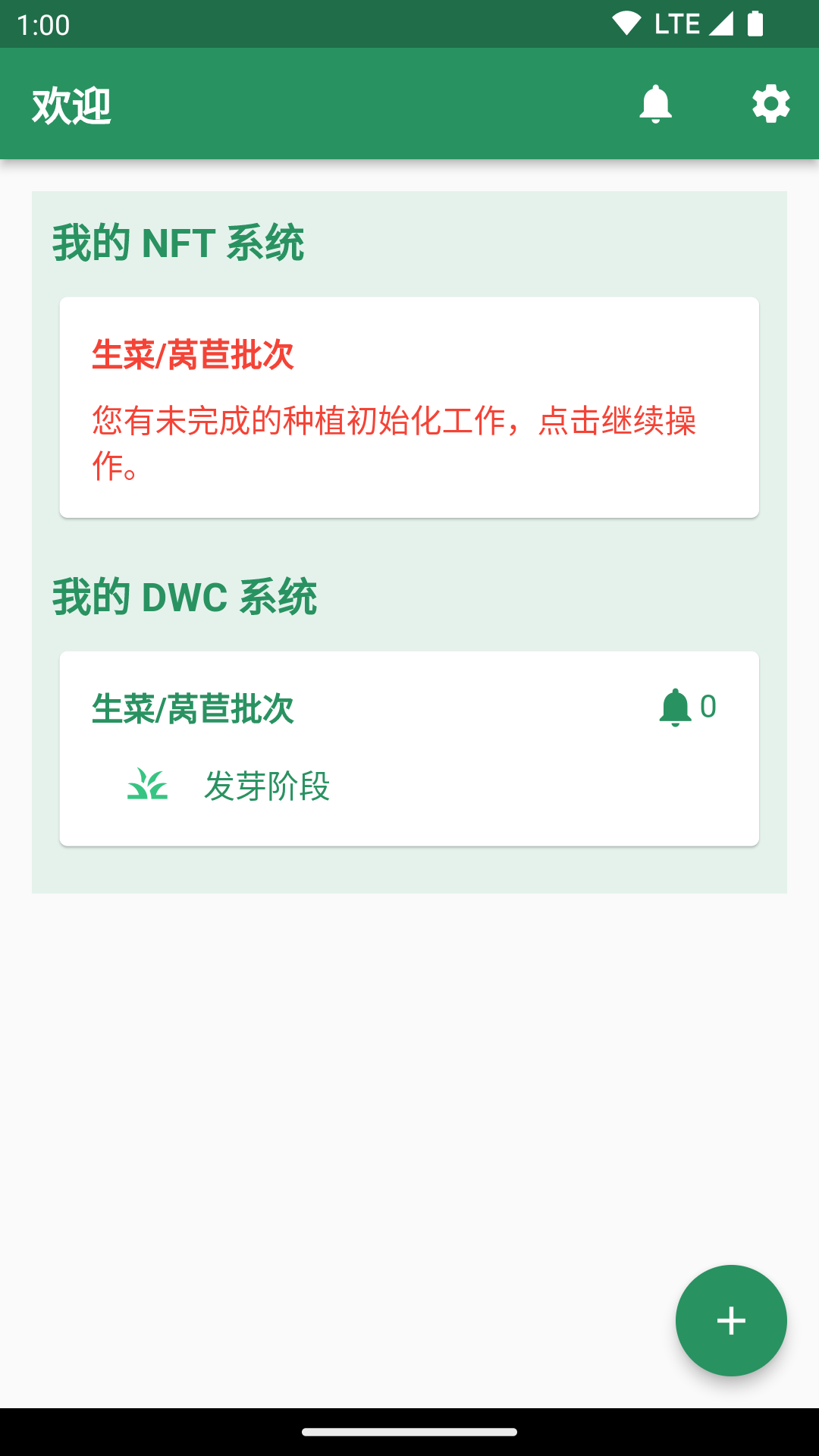Continue unfinished NFT 生菜/莴苣批次 setup
The width and height of the screenshot is (819, 1456).
coord(409,408)
